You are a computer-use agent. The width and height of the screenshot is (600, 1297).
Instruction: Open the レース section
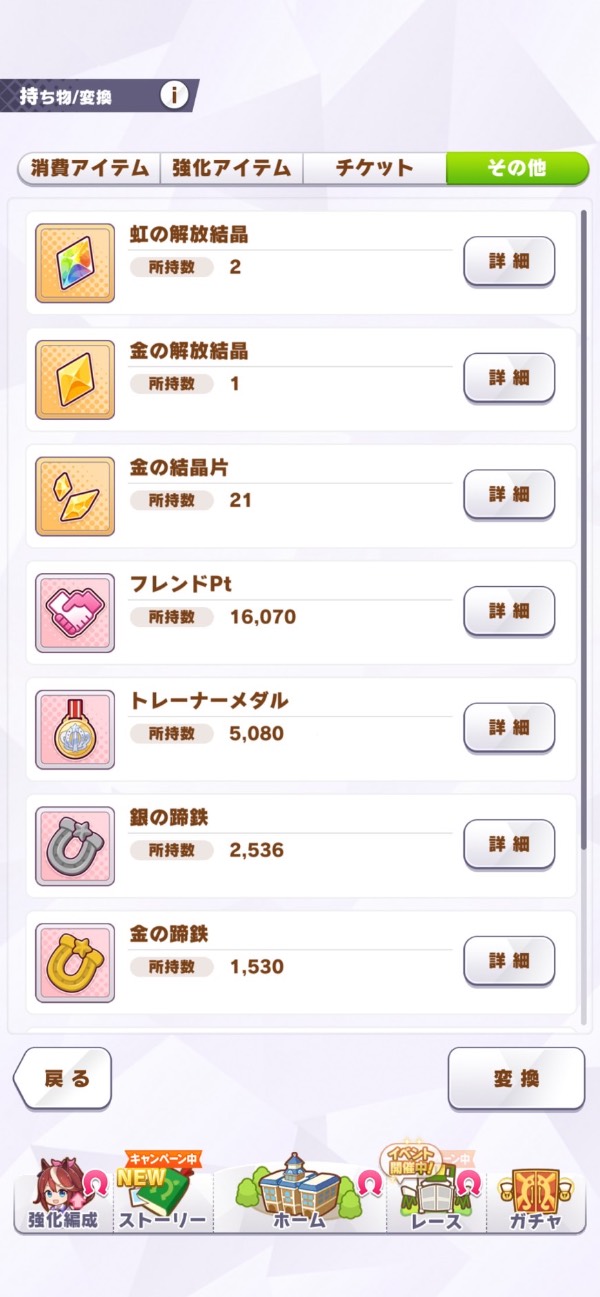[x=436, y=1200]
